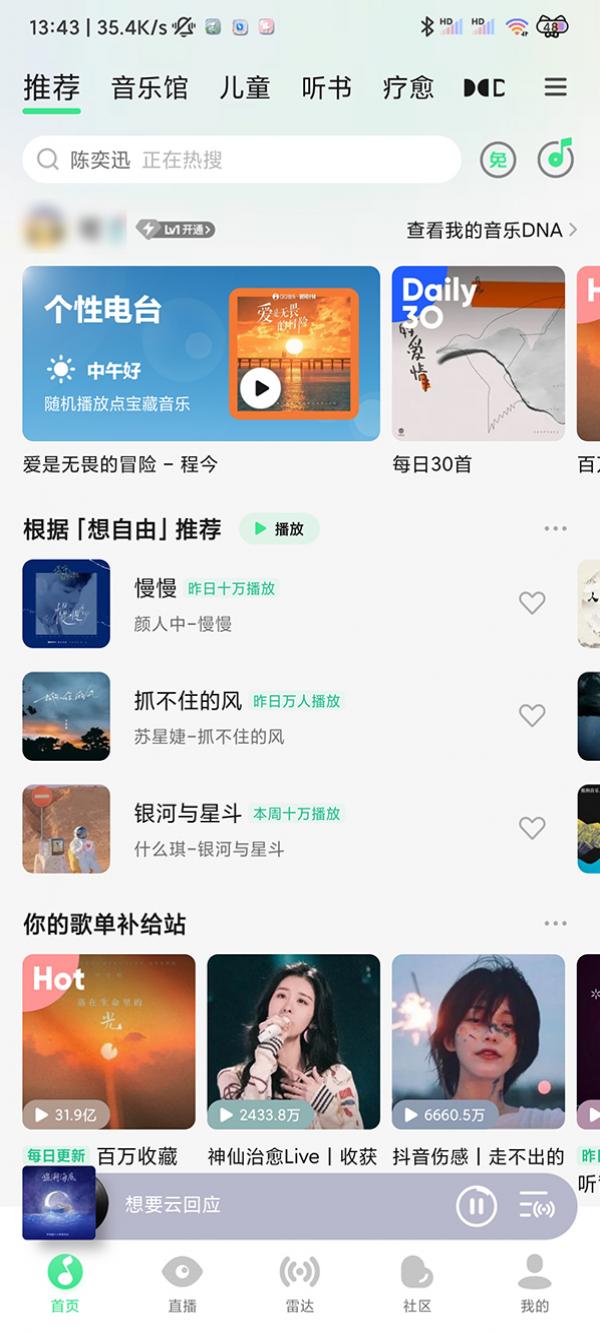
Task: Open the 神仙治愈Live playlist
Action: tap(293, 1042)
